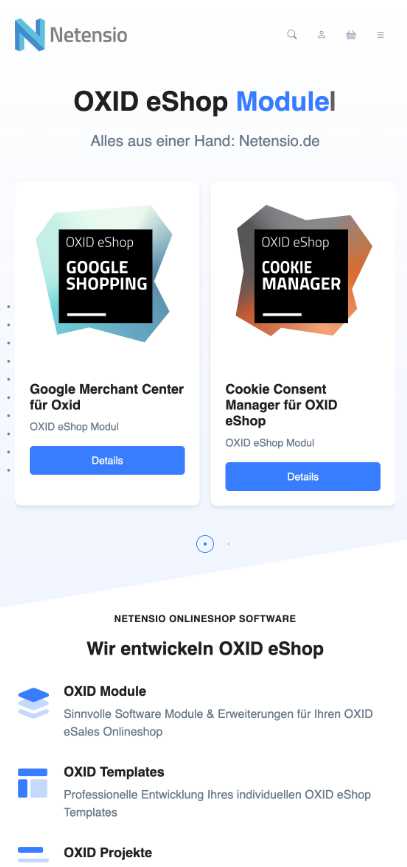Open the user account icon
The width and height of the screenshot is (407, 867).
tap(321, 35)
